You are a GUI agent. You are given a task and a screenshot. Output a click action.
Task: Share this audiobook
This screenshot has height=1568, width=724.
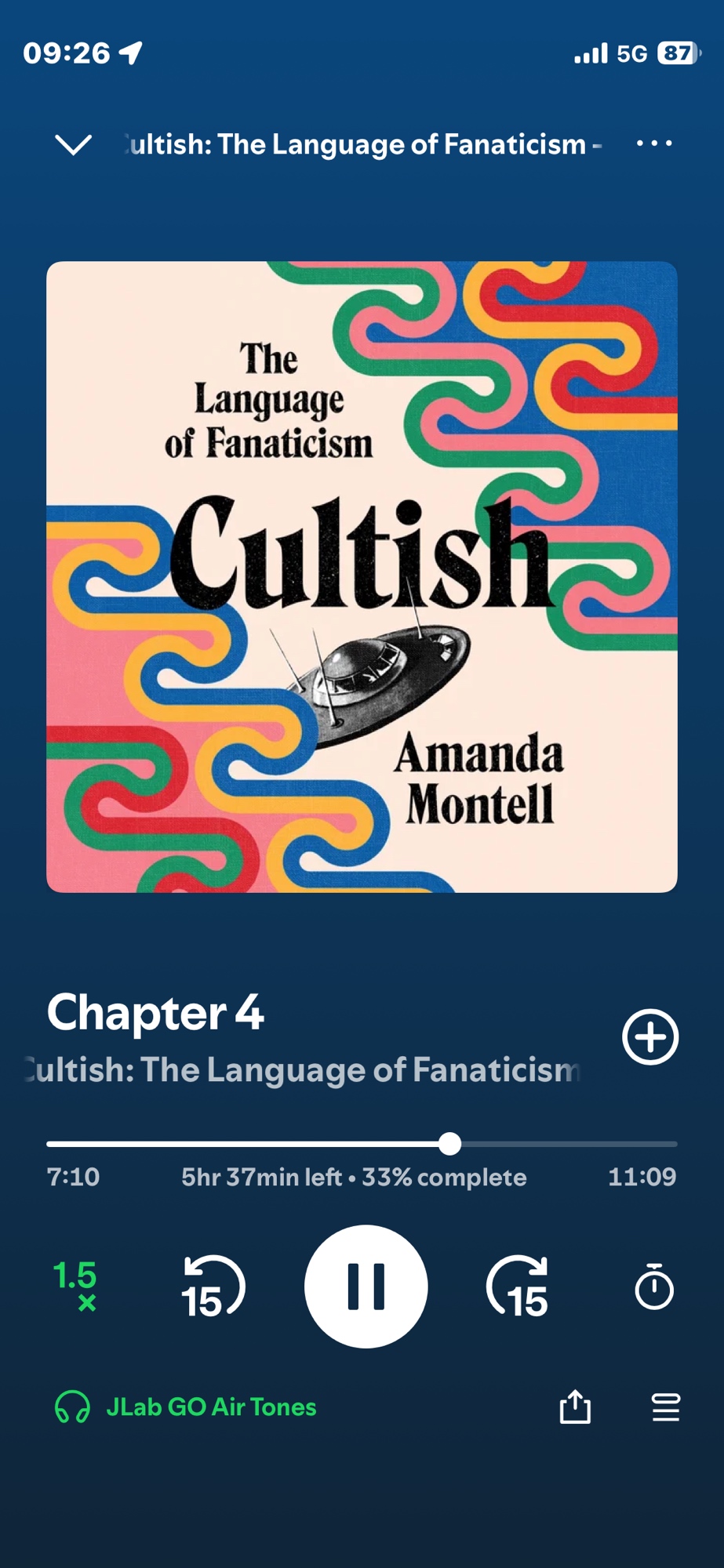coord(575,1407)
